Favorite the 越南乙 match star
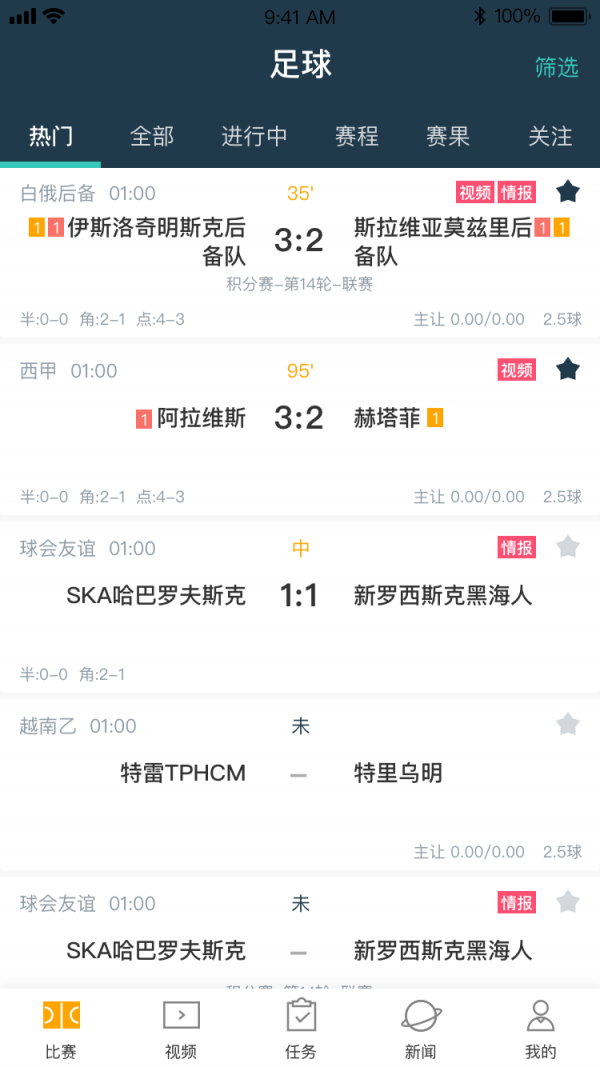Screen dimensions: 600x1067 (x=568, y=724)
